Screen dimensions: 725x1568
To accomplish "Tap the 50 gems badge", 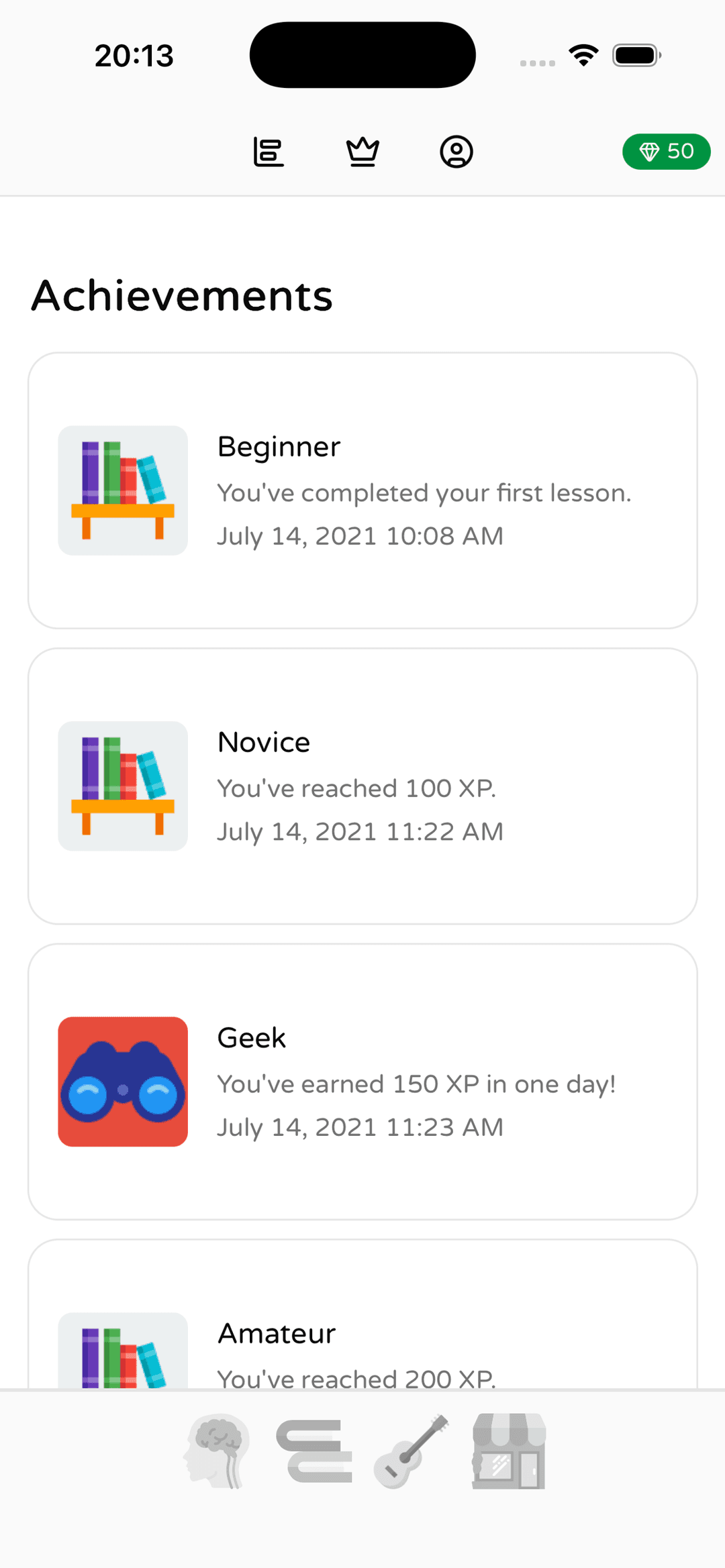I will [666, 152].
